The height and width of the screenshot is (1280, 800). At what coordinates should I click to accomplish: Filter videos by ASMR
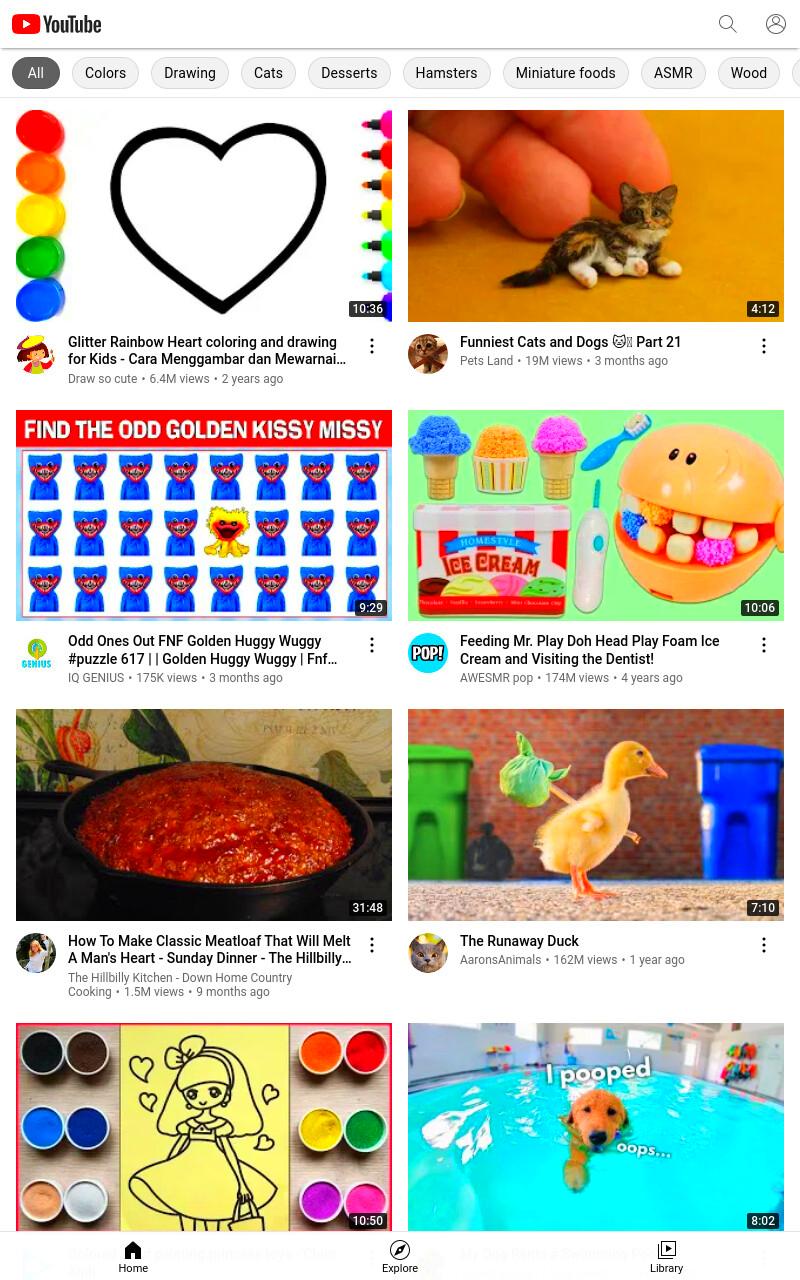[x=673, y=73]
